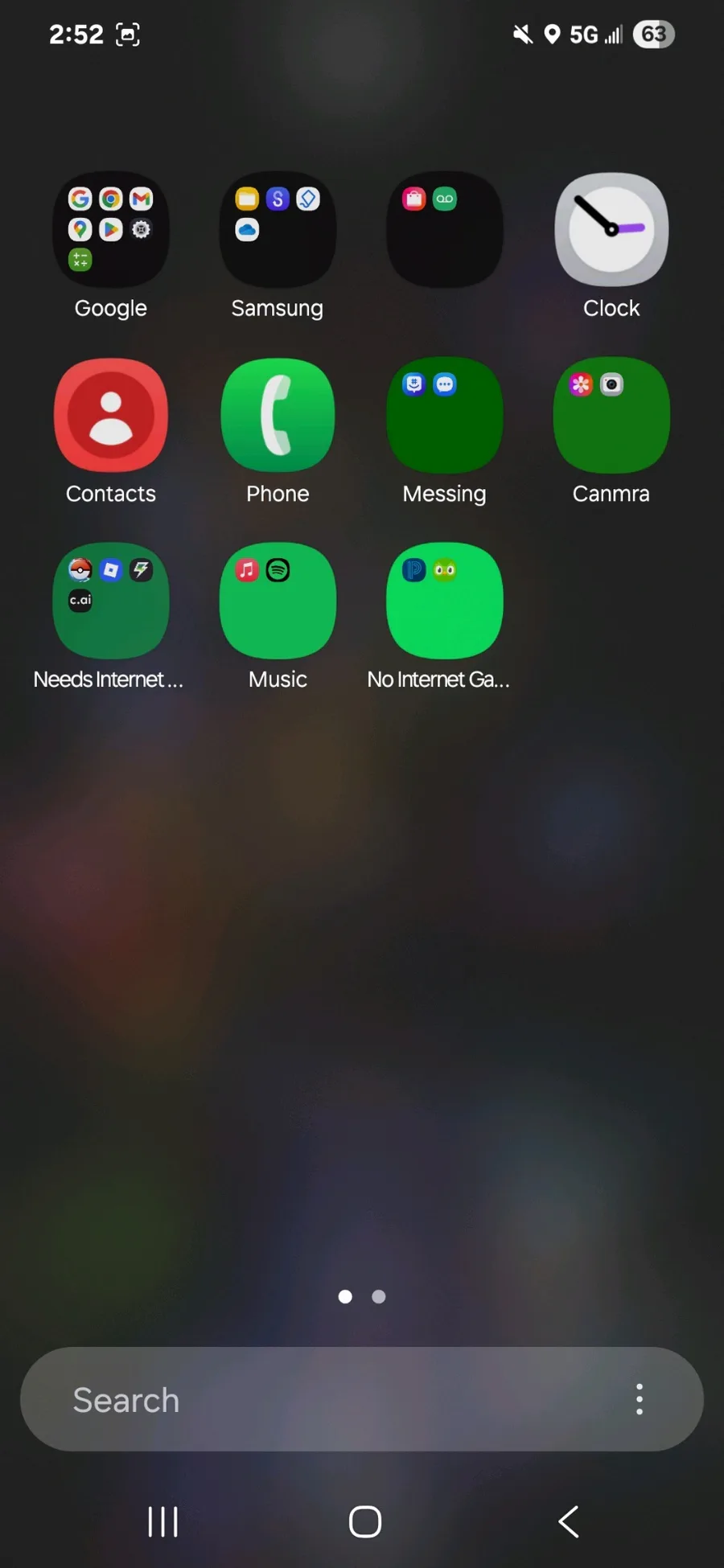Jump to second page indicator dot
724x1568 pixels.
point(379,1296)
